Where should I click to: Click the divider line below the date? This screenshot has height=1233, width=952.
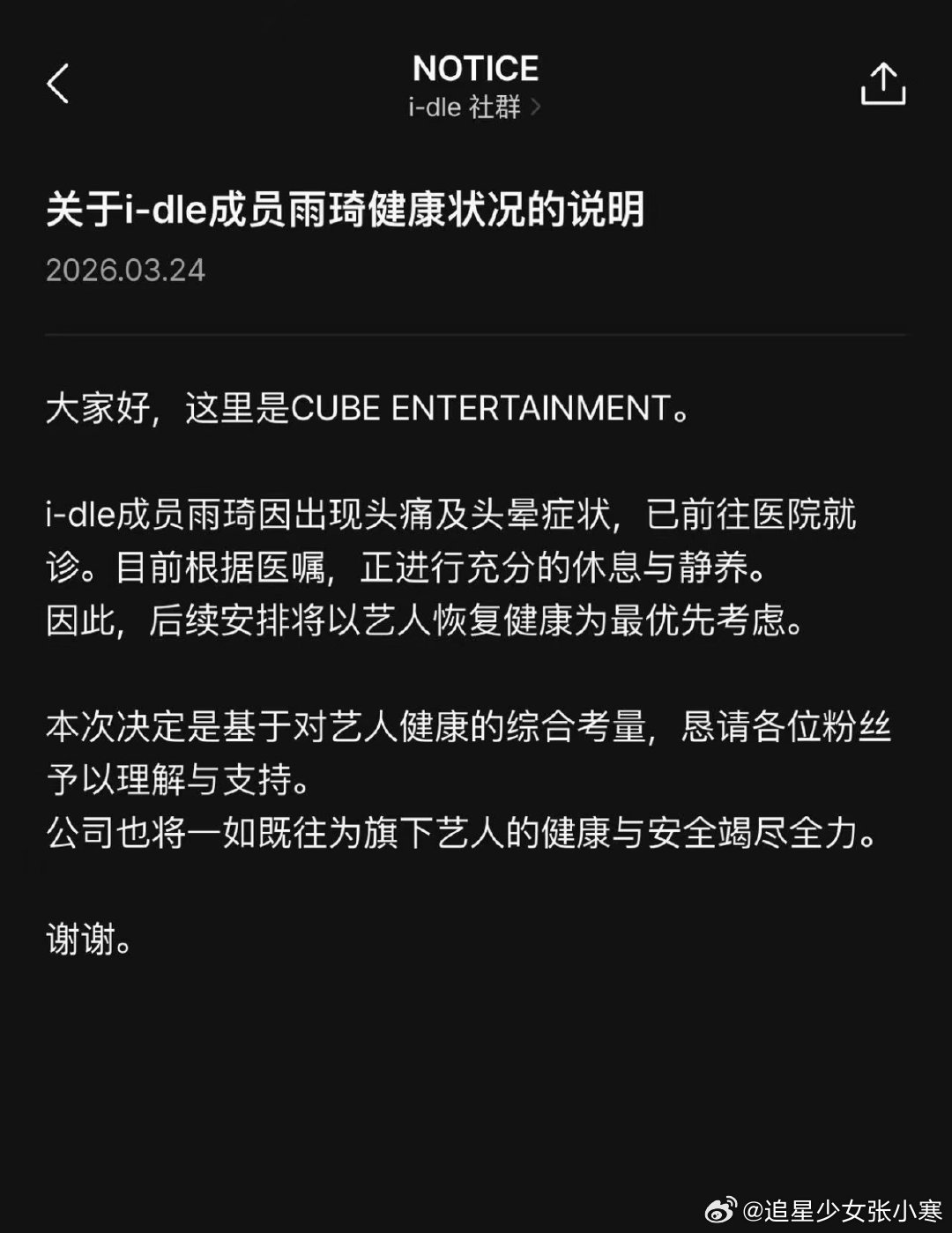pos(476,336)
